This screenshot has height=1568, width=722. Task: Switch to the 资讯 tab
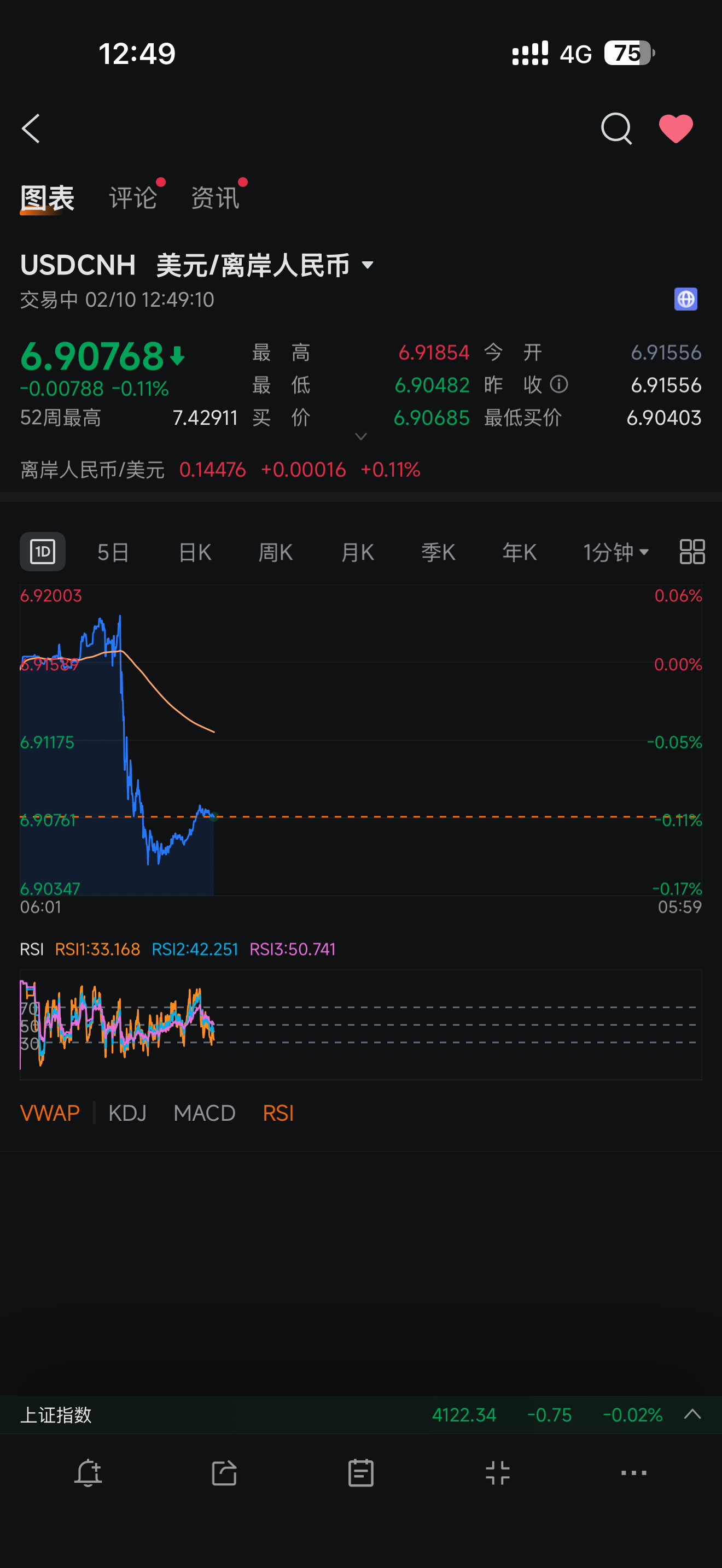point(215,198)
